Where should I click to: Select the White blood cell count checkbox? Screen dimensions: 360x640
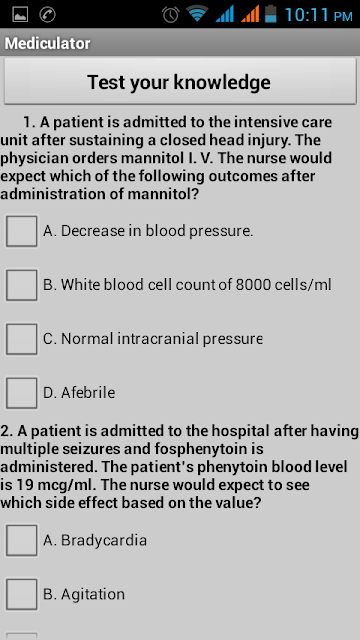pyautogui.click(x=22, y=285)
